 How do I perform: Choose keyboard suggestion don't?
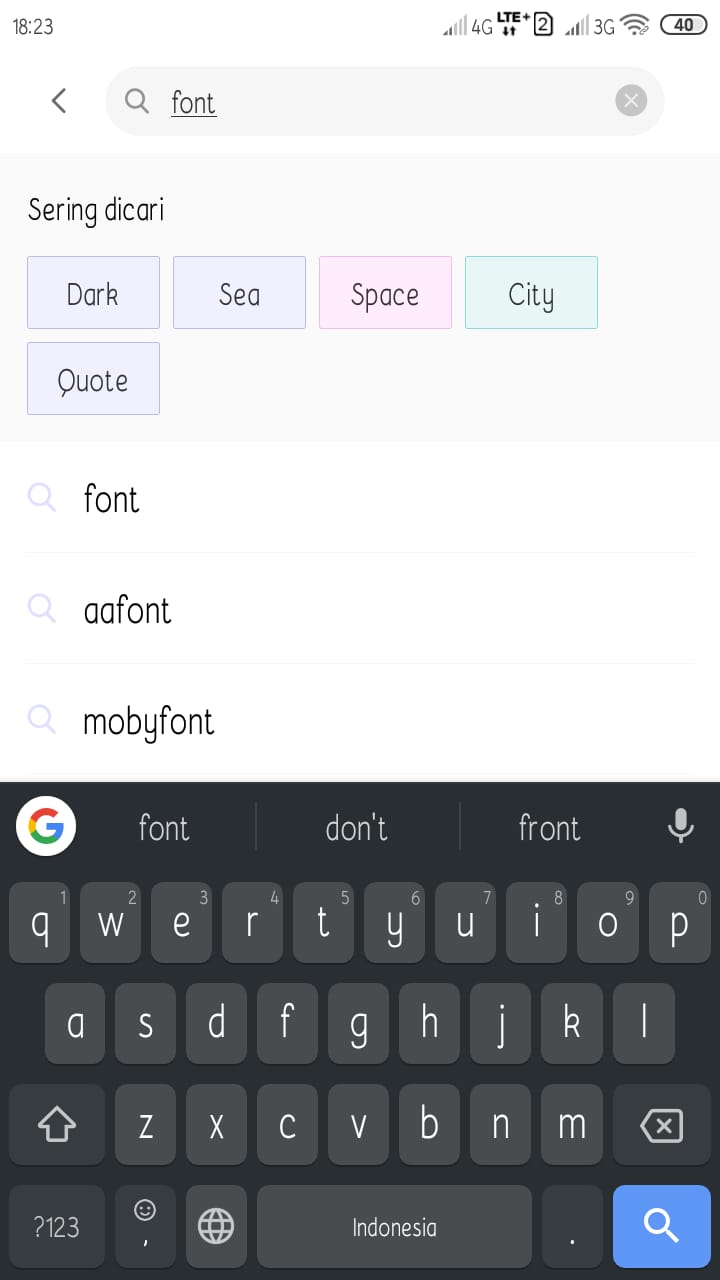point(357,827)
